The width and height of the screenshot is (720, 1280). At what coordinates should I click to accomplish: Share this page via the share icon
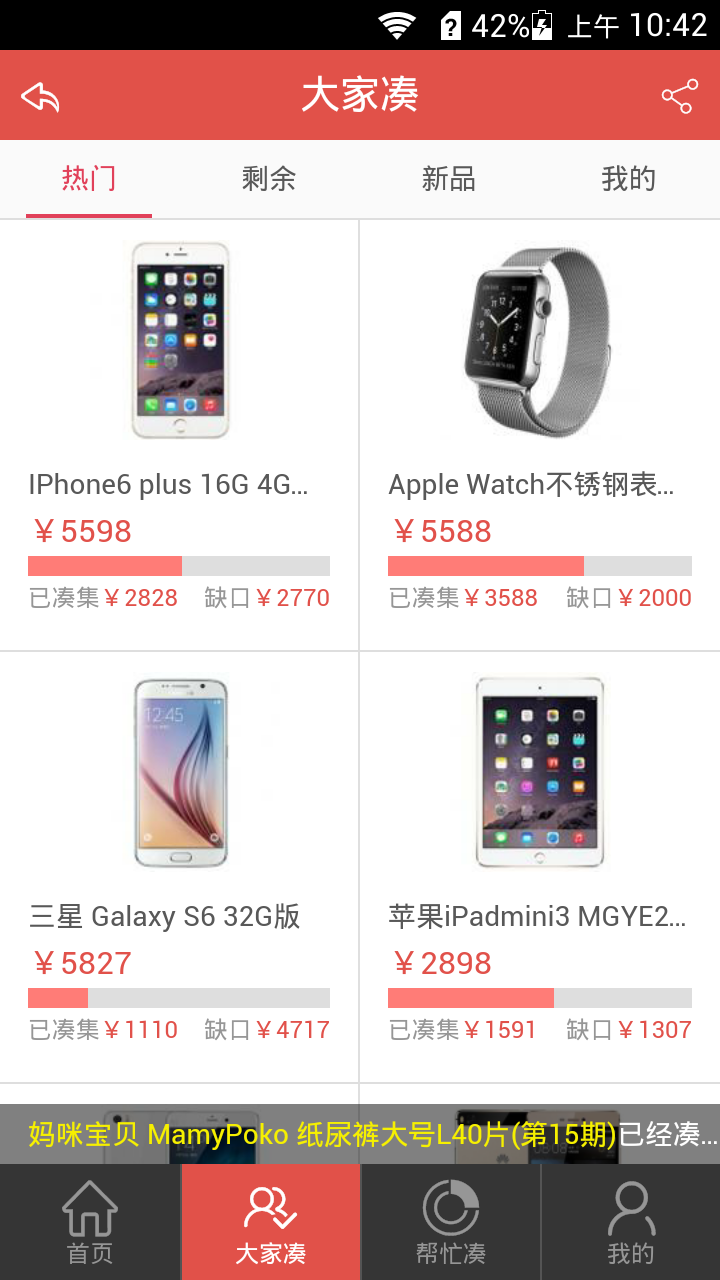(x=679, y=97)
